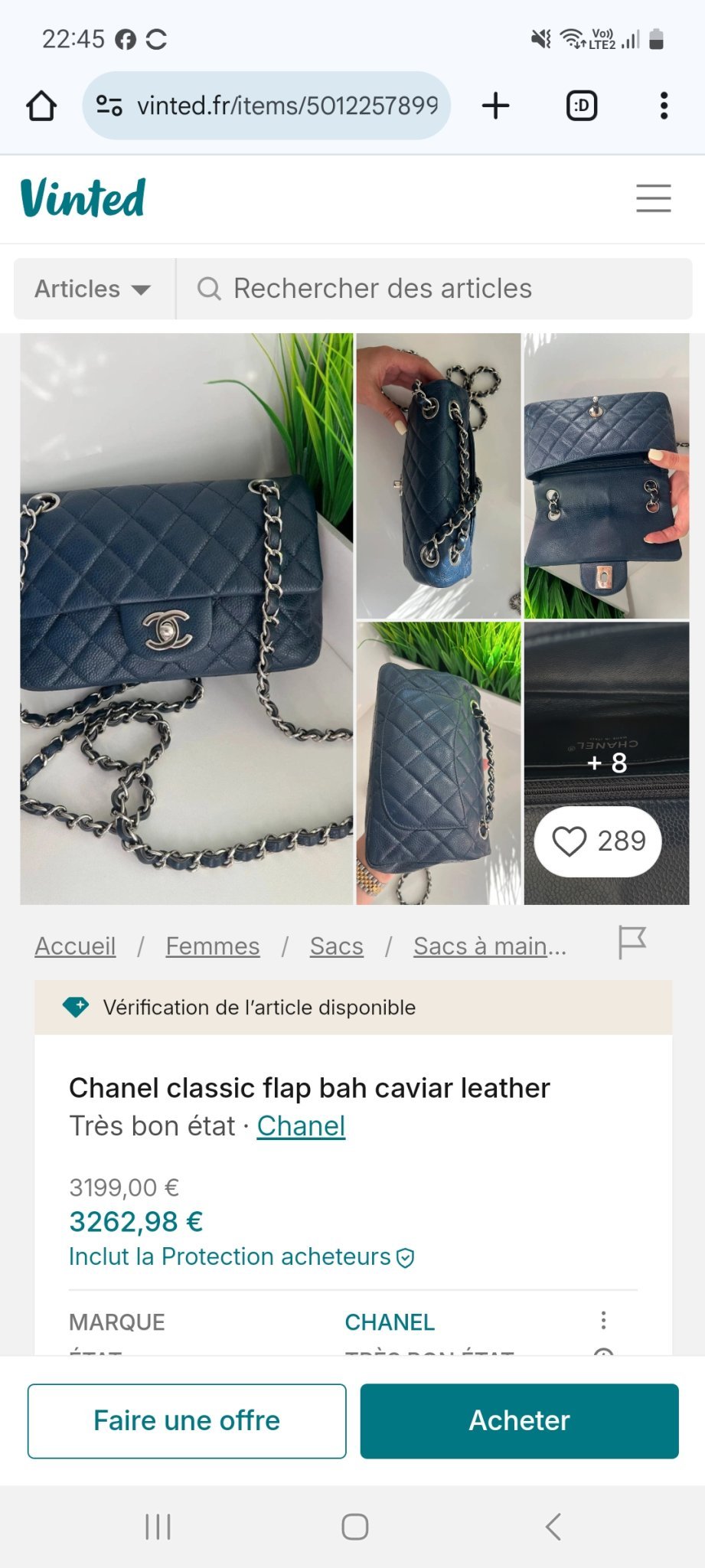The height and width of the screenshot is (1568, 705).
Task: Buy the item with Acheter
Action: click(519, 1421)
